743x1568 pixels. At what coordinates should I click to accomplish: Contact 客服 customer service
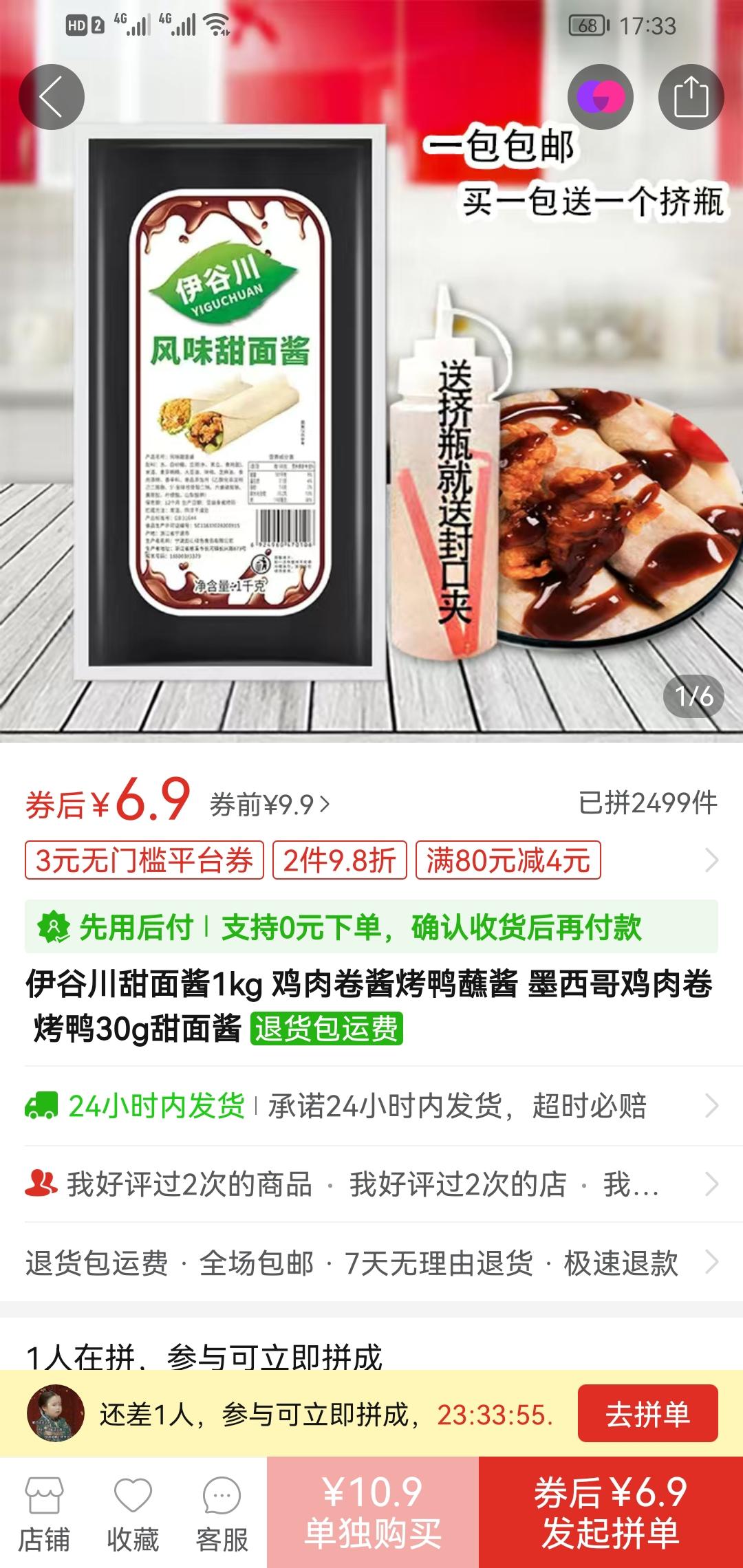[222, 1514]
